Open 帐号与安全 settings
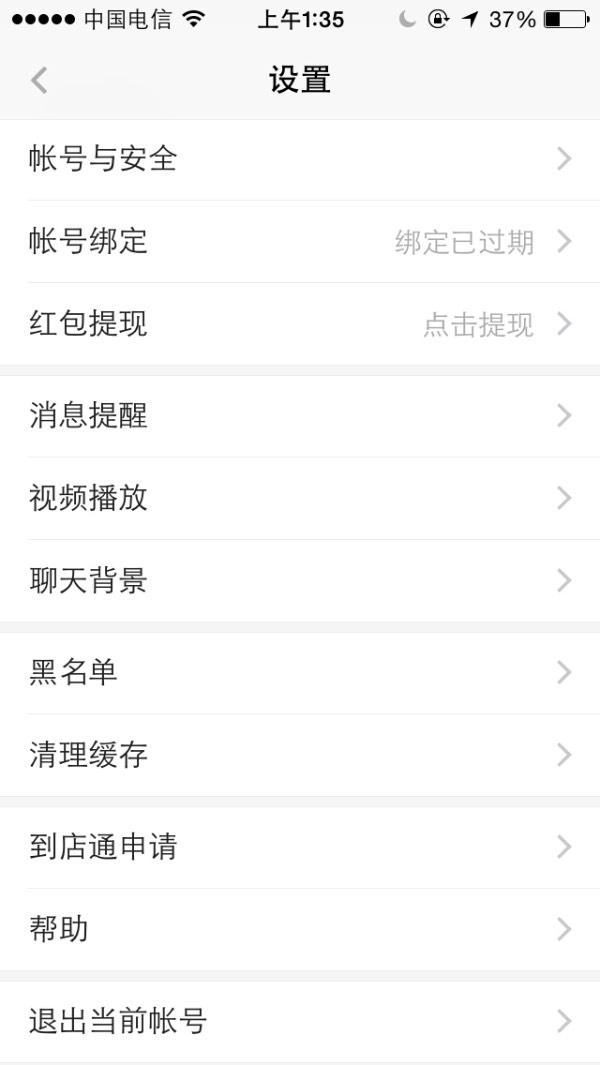 click(300, 160)
